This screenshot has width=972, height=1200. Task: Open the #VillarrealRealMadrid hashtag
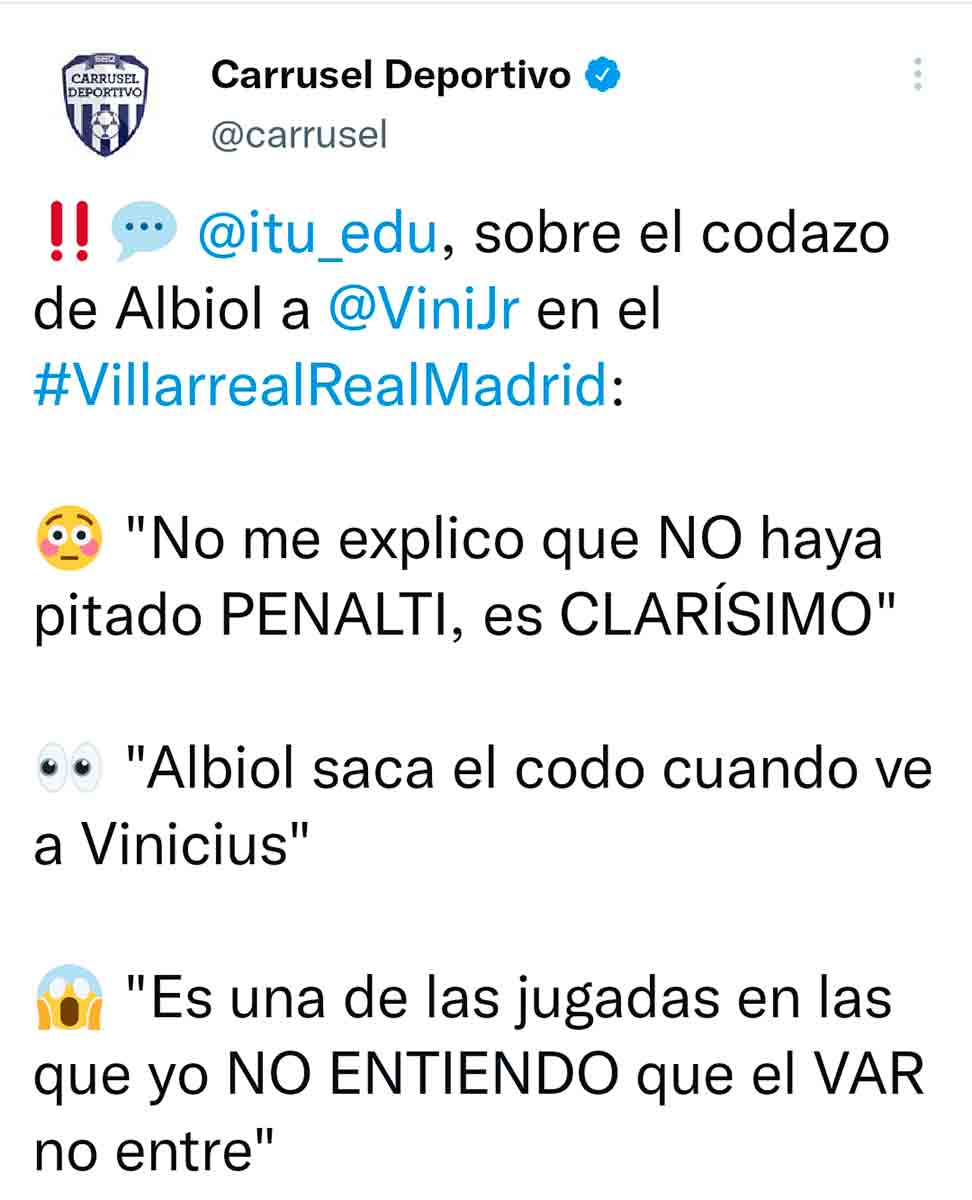(x=320, y=386)
